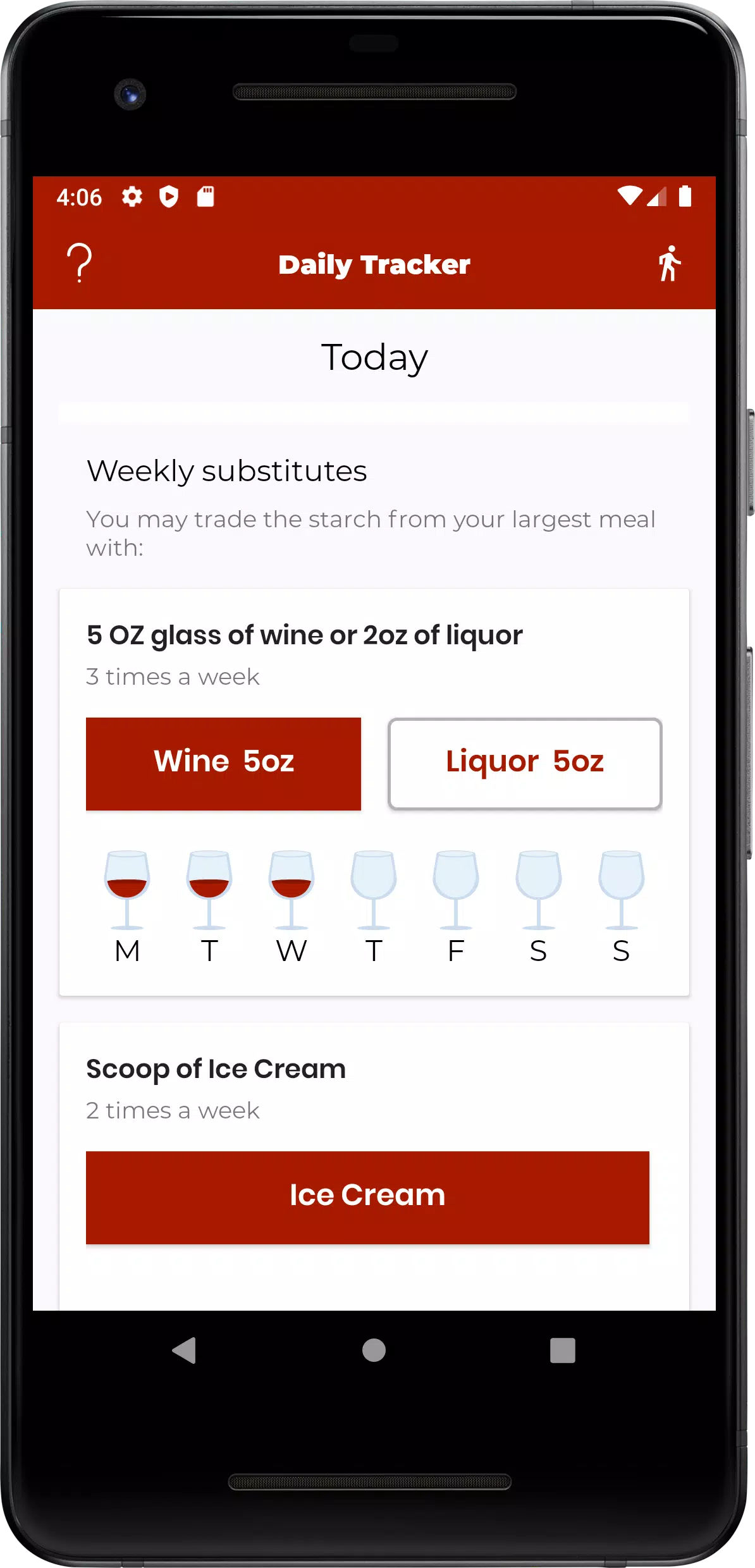The width and height of the screenshot is (755, 1568).
Task: Open the activity walking figure icon
Action: click(x=669, y=263)
